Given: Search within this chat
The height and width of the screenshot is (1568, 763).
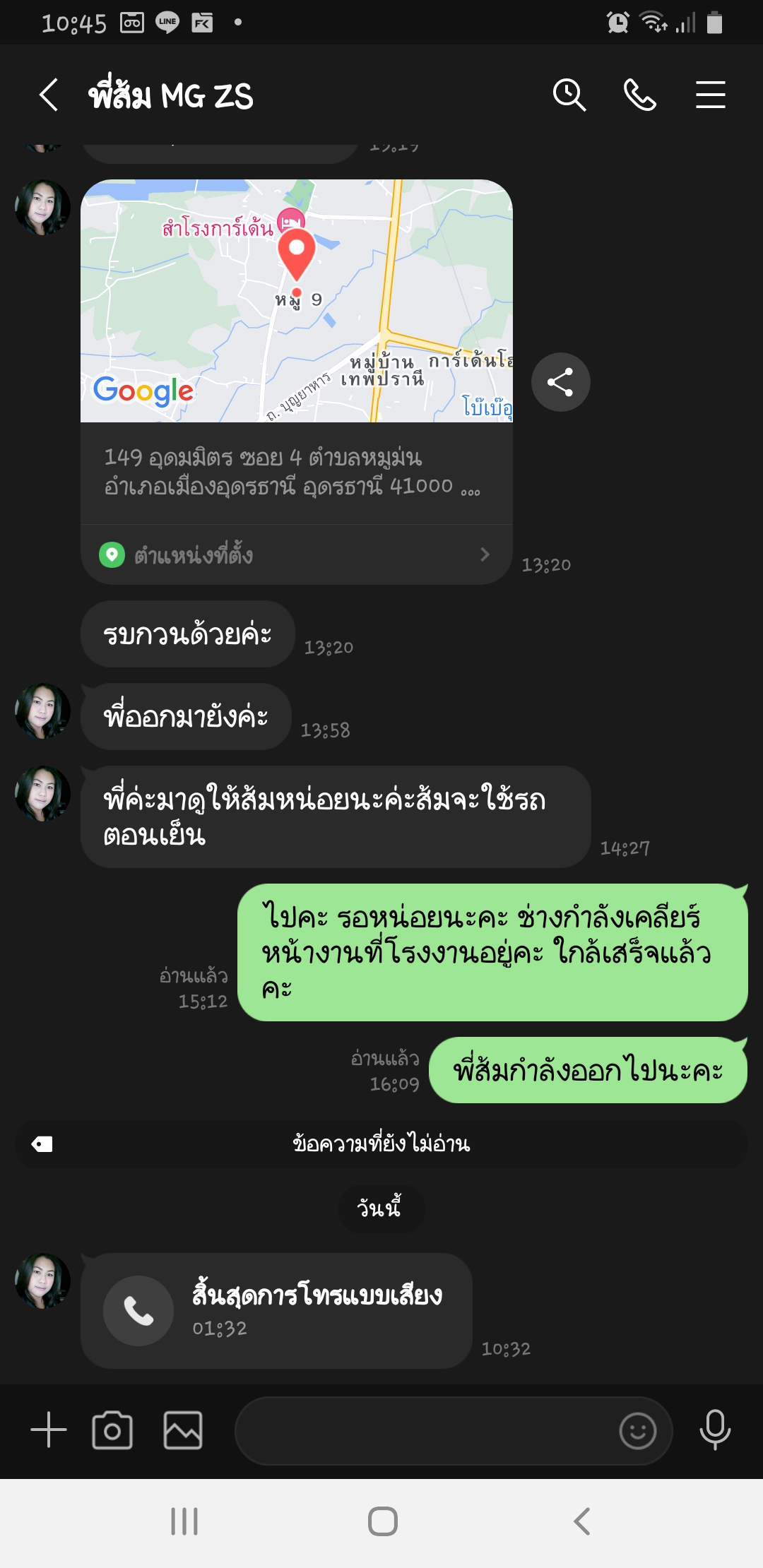Looking at the screenshot, I should (569, 95).
